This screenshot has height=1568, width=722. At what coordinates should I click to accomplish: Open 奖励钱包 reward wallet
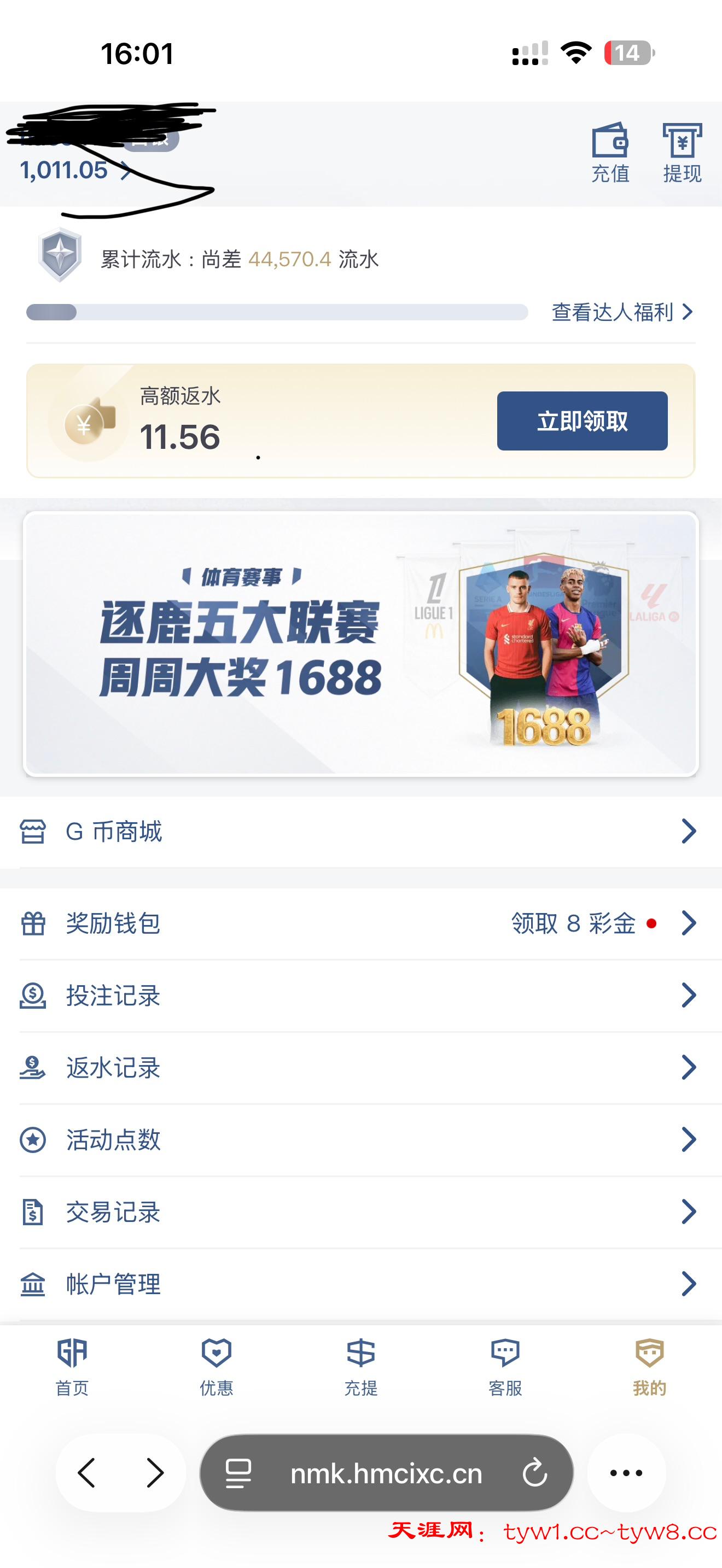(360, 923)
